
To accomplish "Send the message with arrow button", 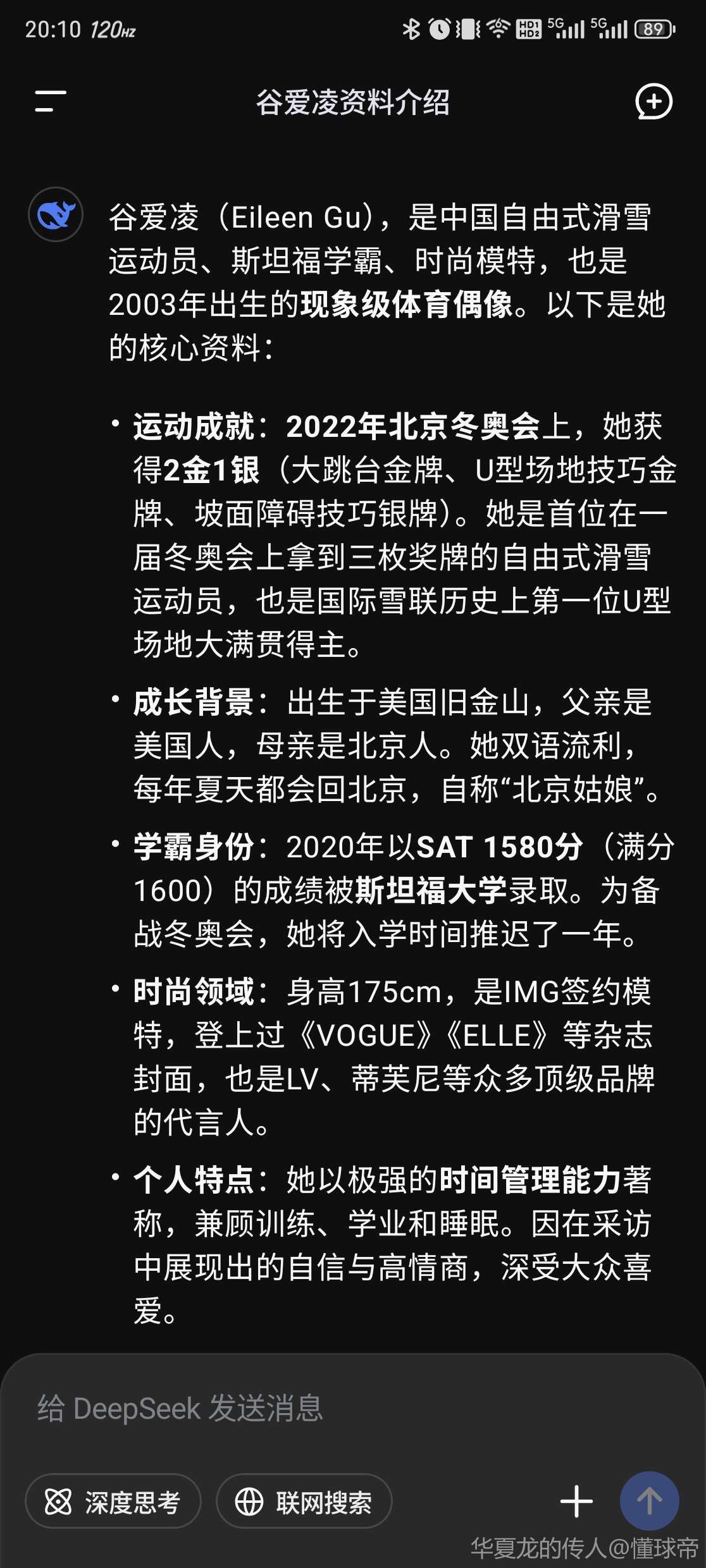I will click(x=649, y=1502).
